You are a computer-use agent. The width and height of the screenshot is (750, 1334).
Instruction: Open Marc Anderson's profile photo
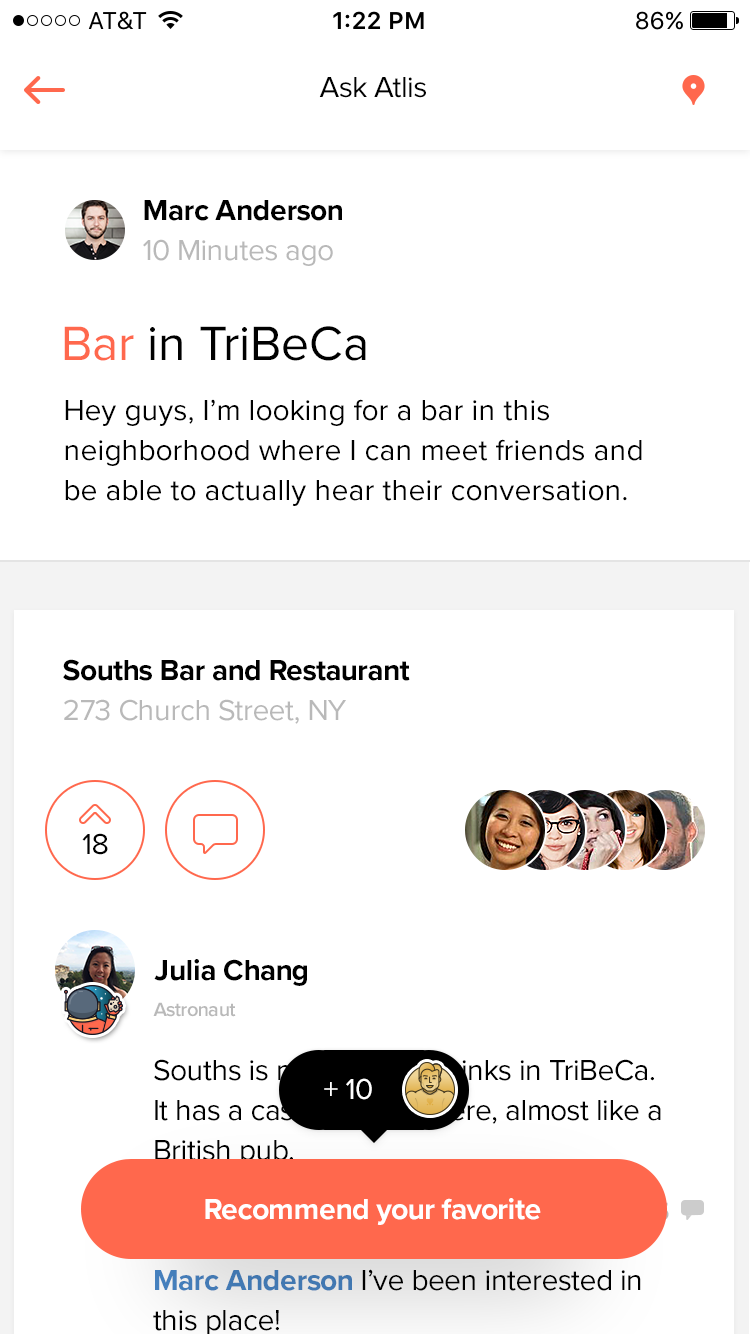pyautogui.click(x=95, y=230)
